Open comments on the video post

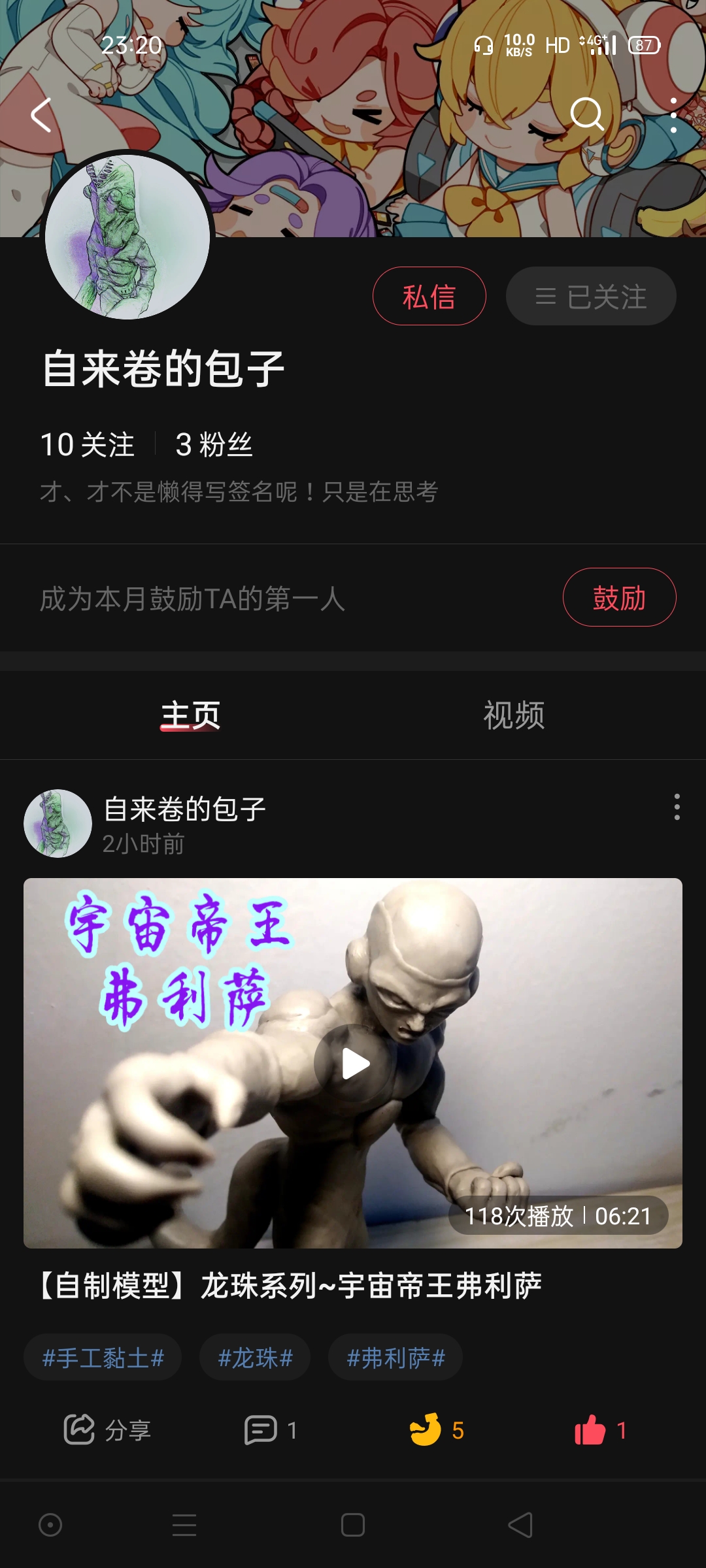[270, 1430]
